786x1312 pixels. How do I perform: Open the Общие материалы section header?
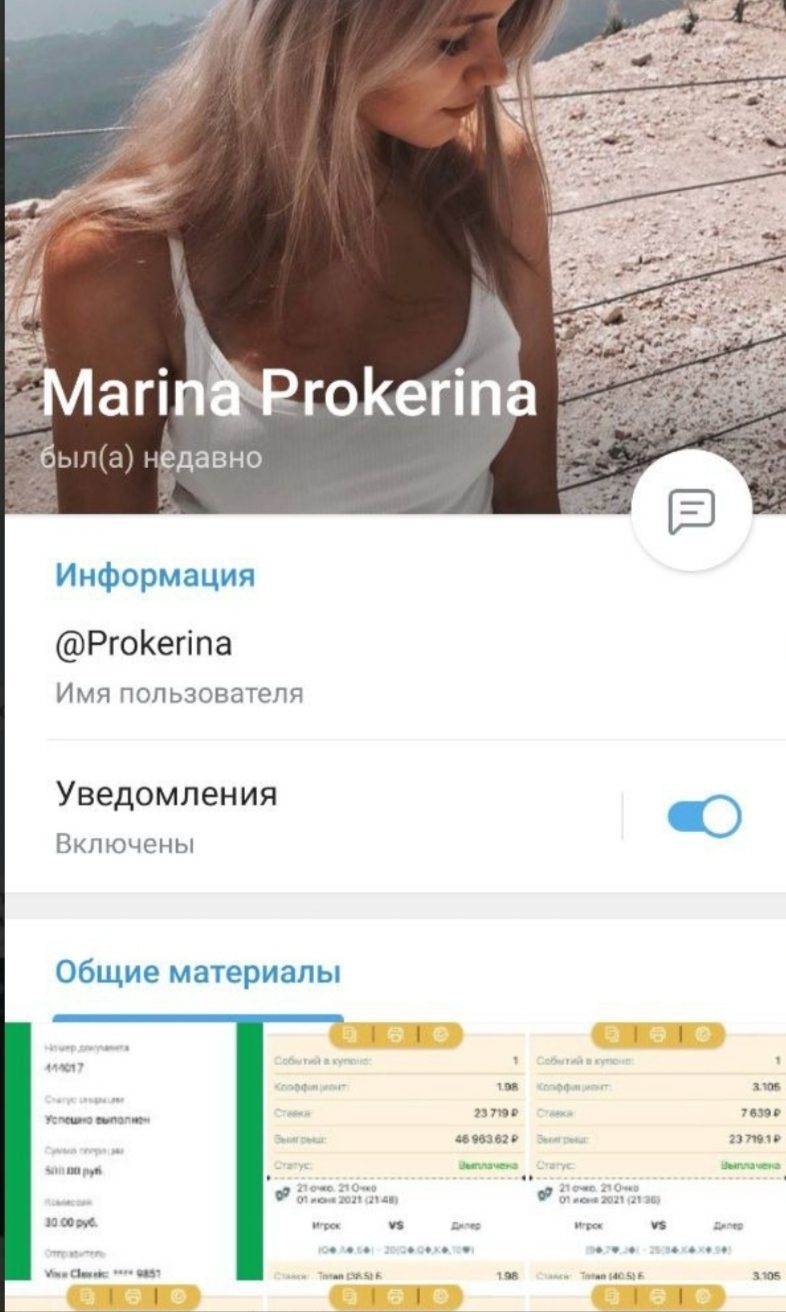[x=199, y=972]
